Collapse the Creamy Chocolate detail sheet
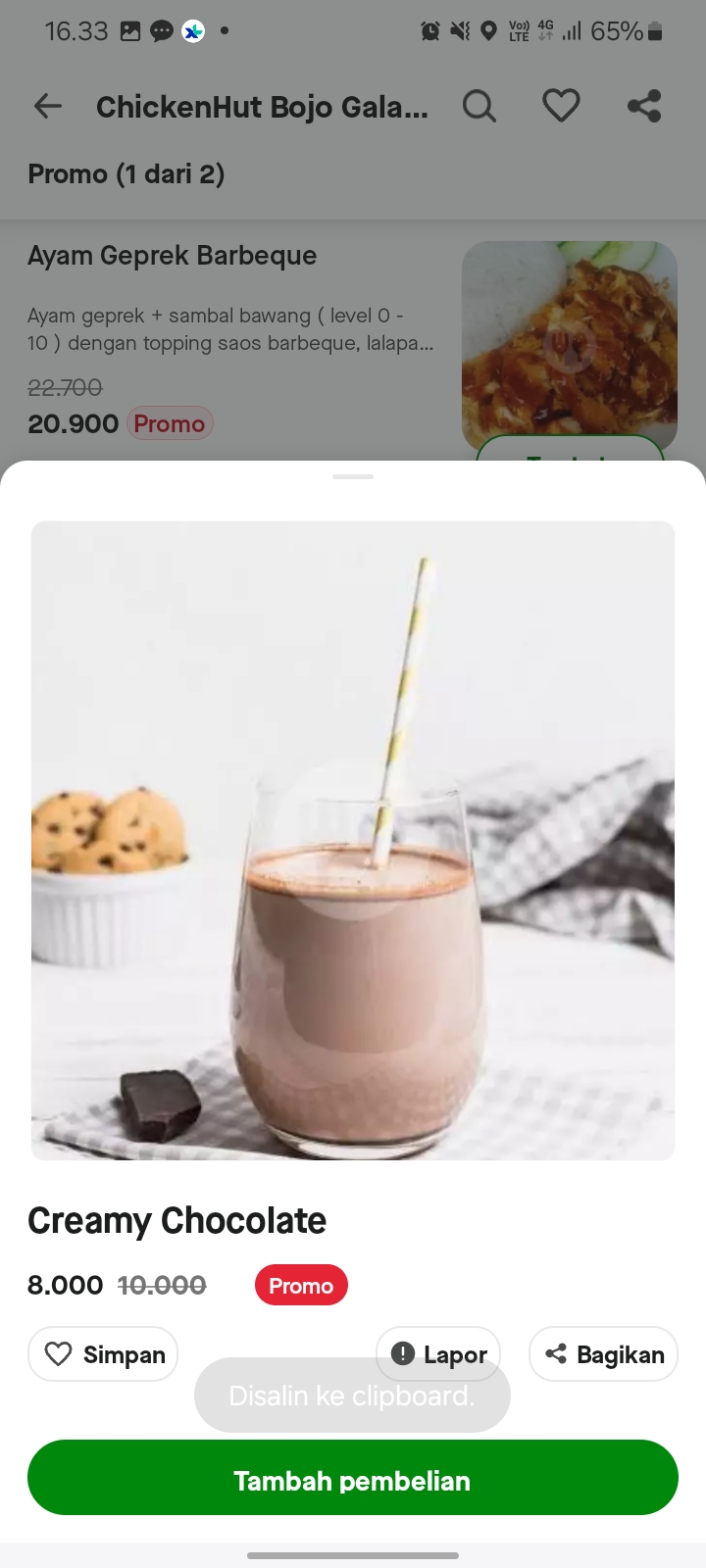Screen dimensions: 706x1568 click(x=352, y=477)
